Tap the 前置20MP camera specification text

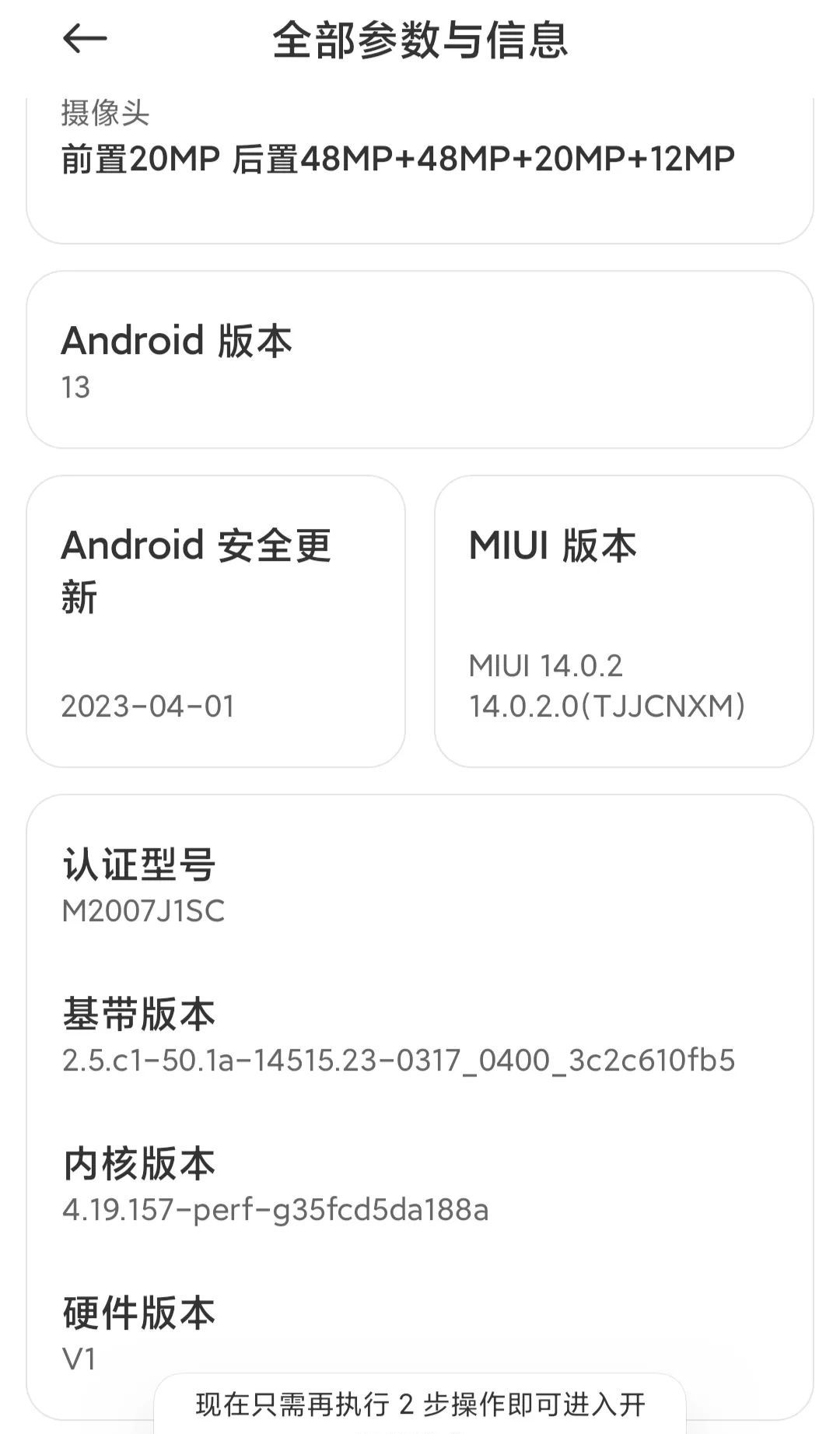(398, 160)
